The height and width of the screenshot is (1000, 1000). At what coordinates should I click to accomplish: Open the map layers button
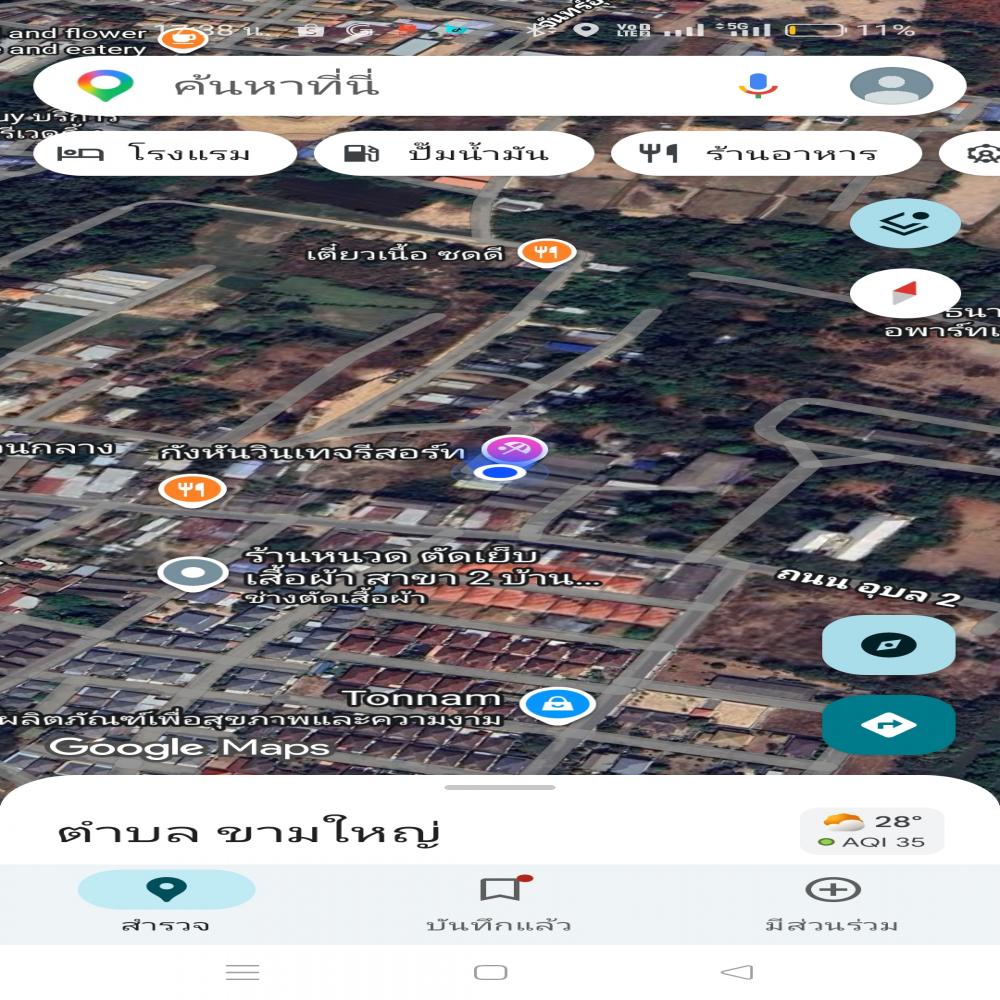pyautogui.click(x=904, y=223)
